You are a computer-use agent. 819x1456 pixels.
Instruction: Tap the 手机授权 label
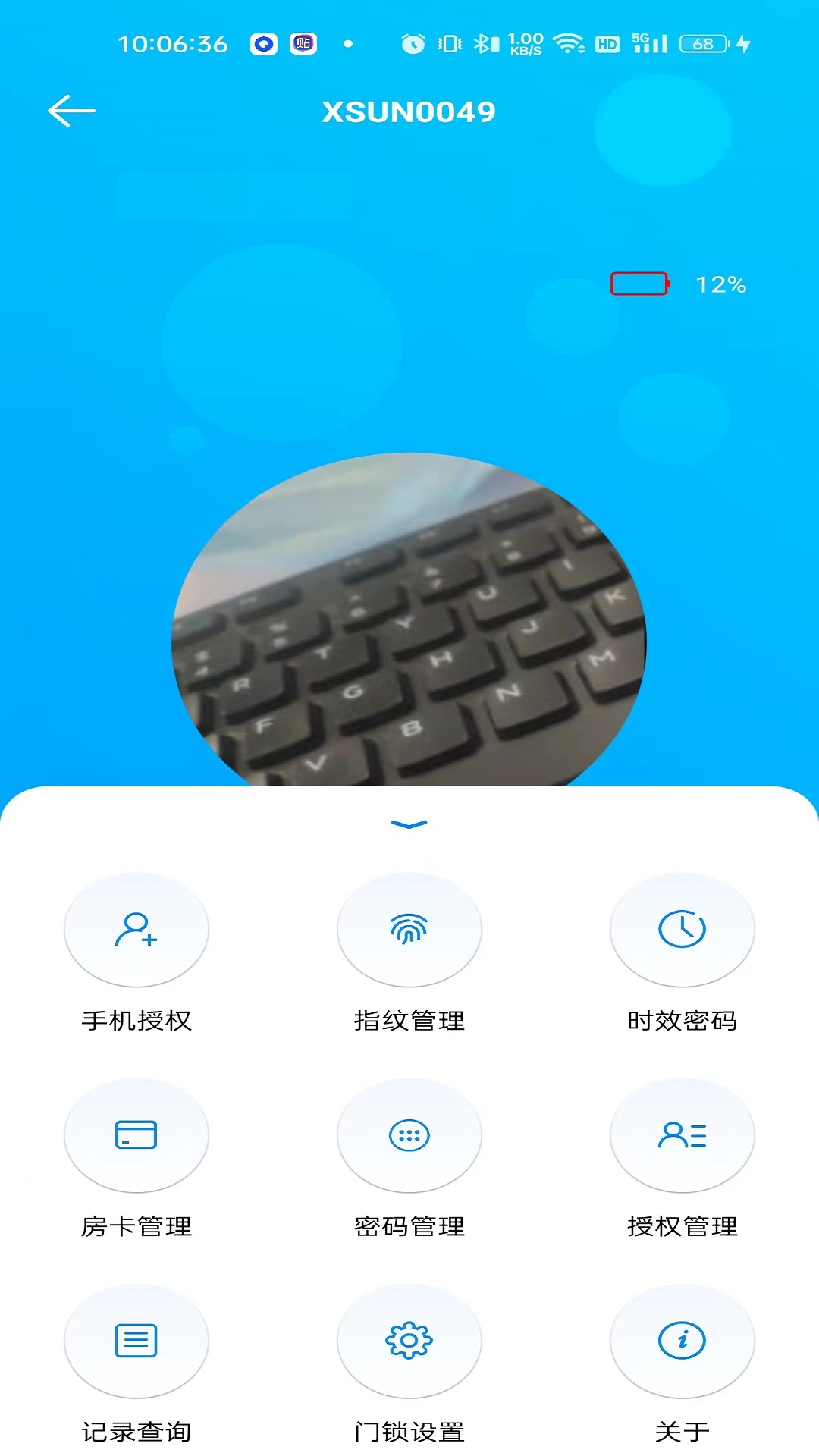pyautogui.click(x=136, y=1020)
